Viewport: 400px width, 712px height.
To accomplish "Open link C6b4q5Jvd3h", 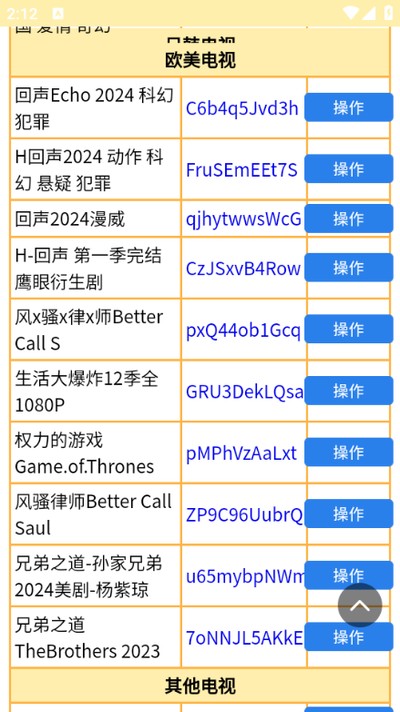I will point(242,108).
